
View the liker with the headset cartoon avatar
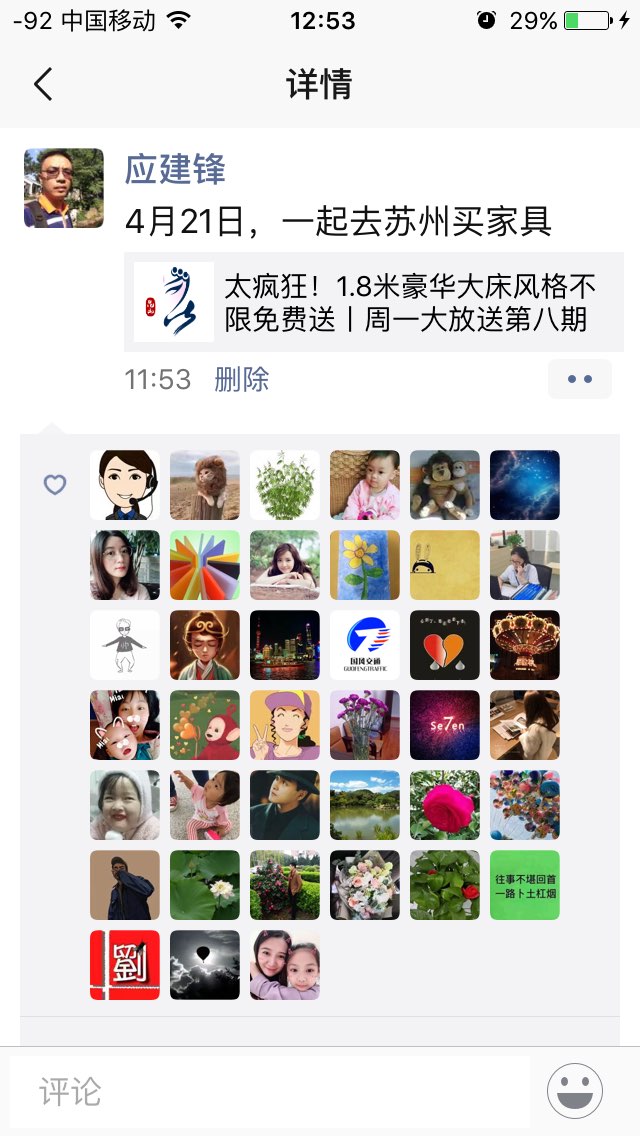pos(125,485)
